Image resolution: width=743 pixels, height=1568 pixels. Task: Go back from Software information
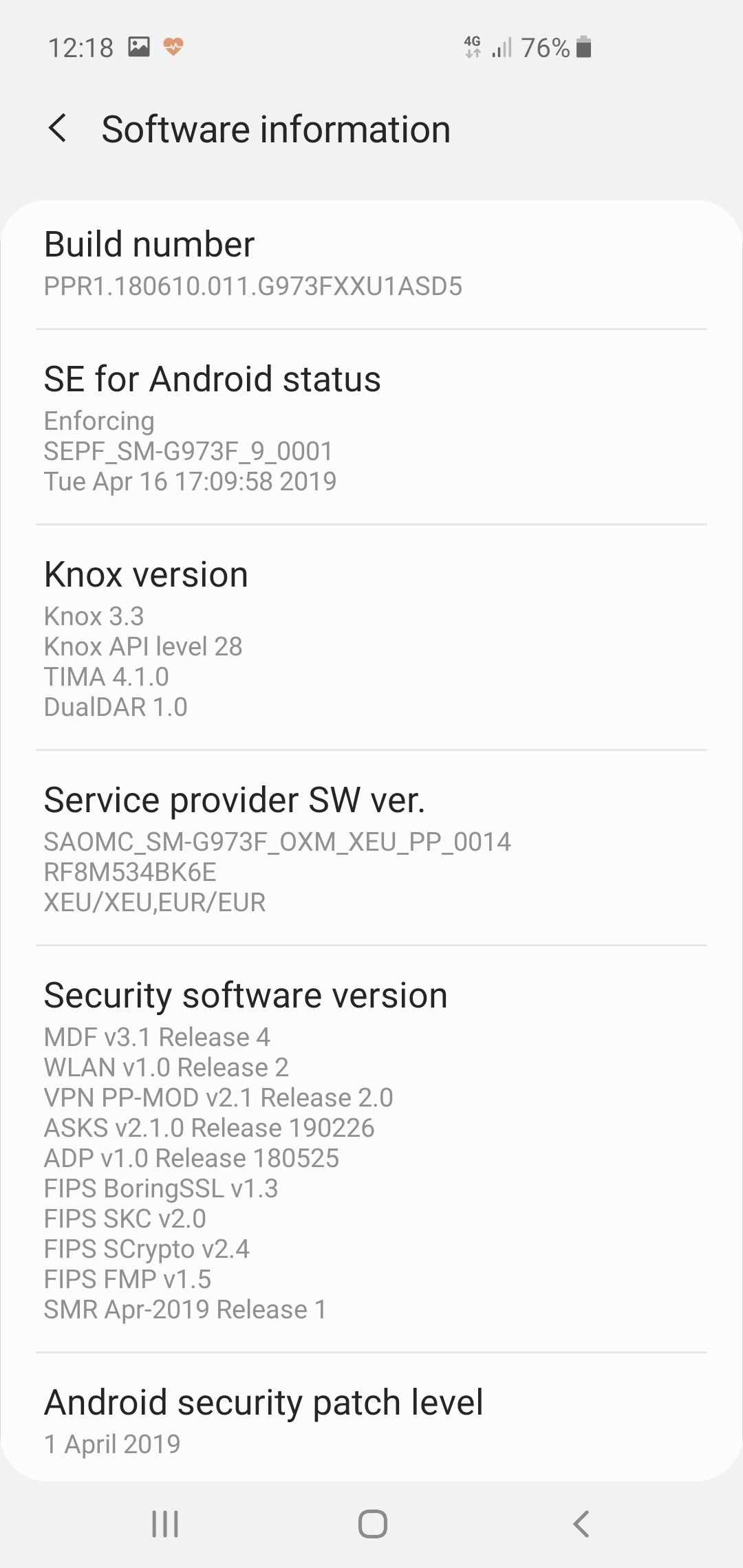[58, 129]
